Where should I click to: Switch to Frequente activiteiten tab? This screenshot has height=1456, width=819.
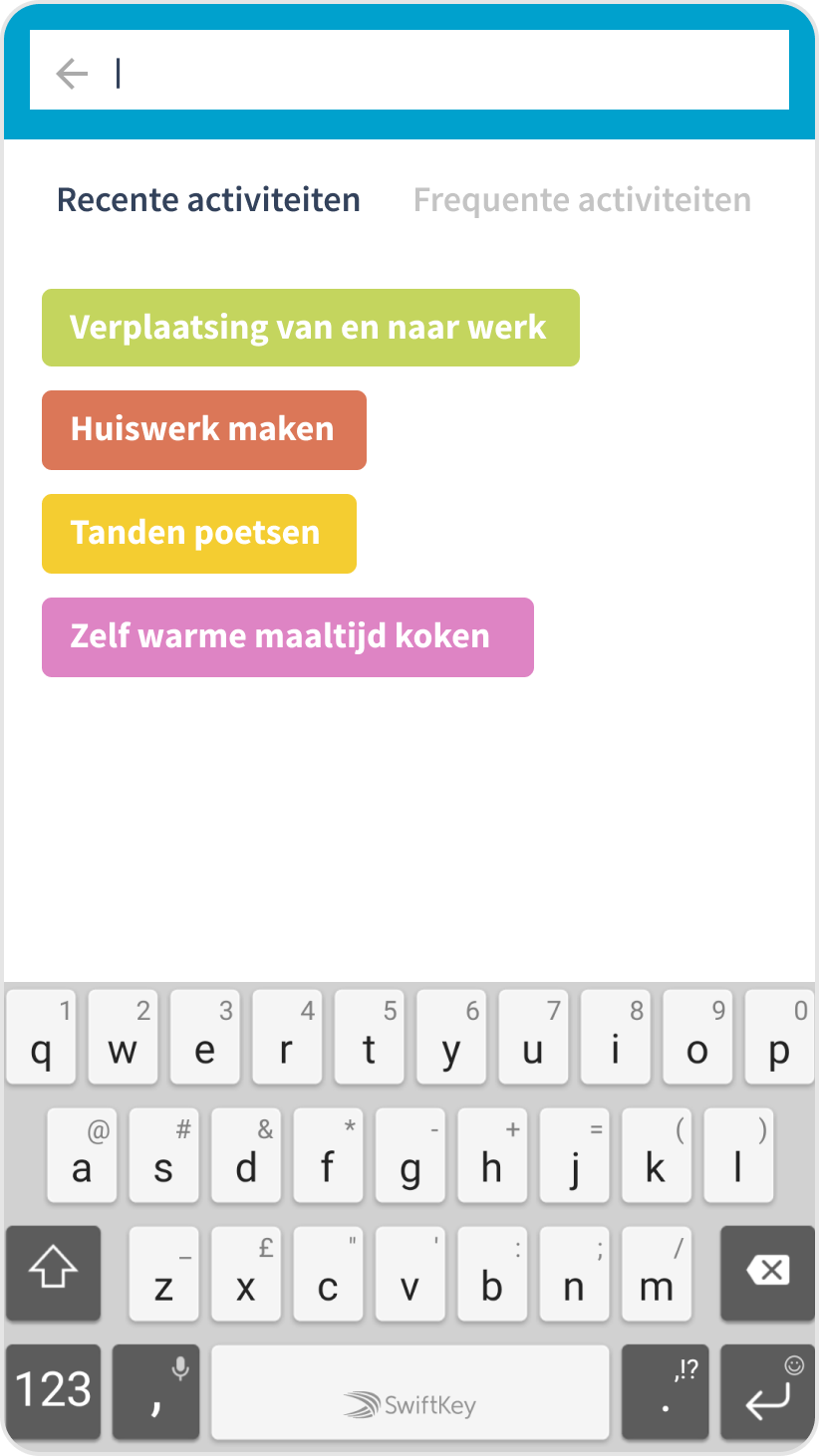point(582,199)
